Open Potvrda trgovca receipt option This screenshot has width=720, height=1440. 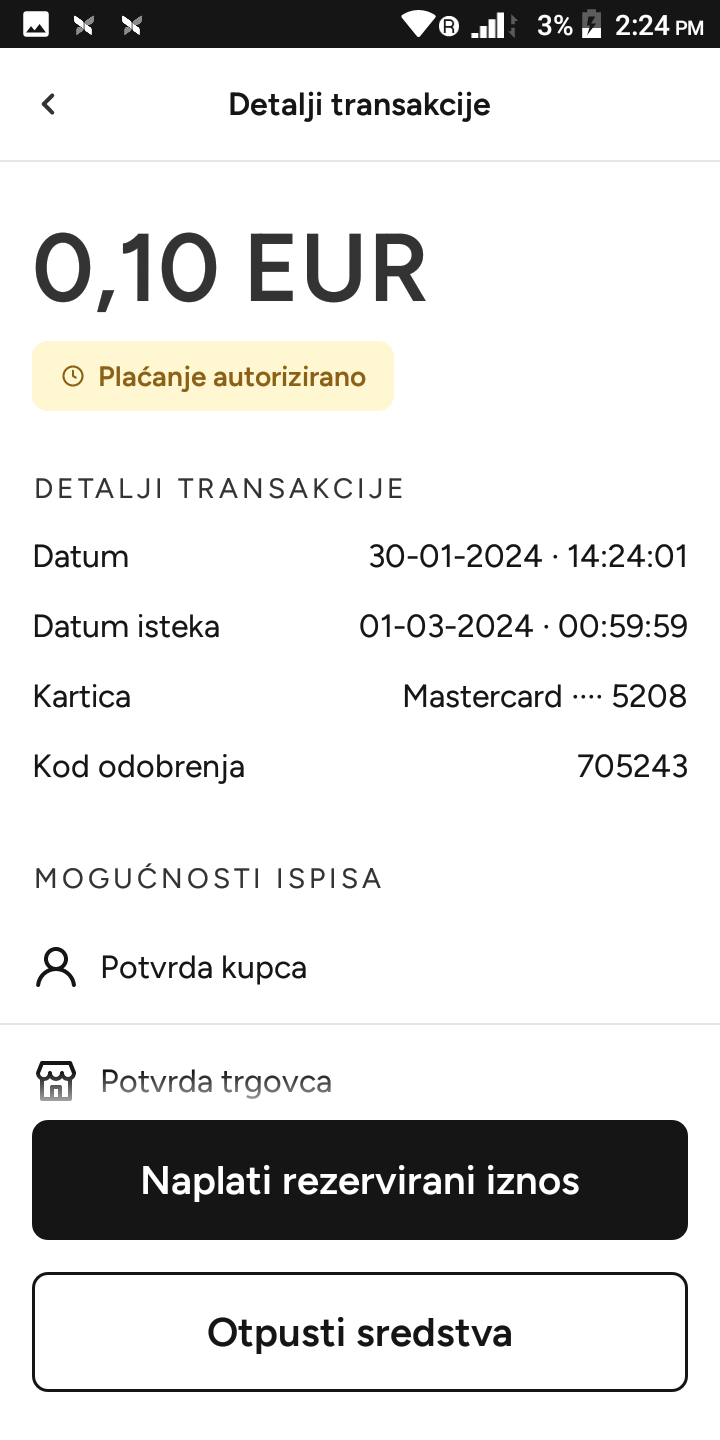(x=360, y=1081)
